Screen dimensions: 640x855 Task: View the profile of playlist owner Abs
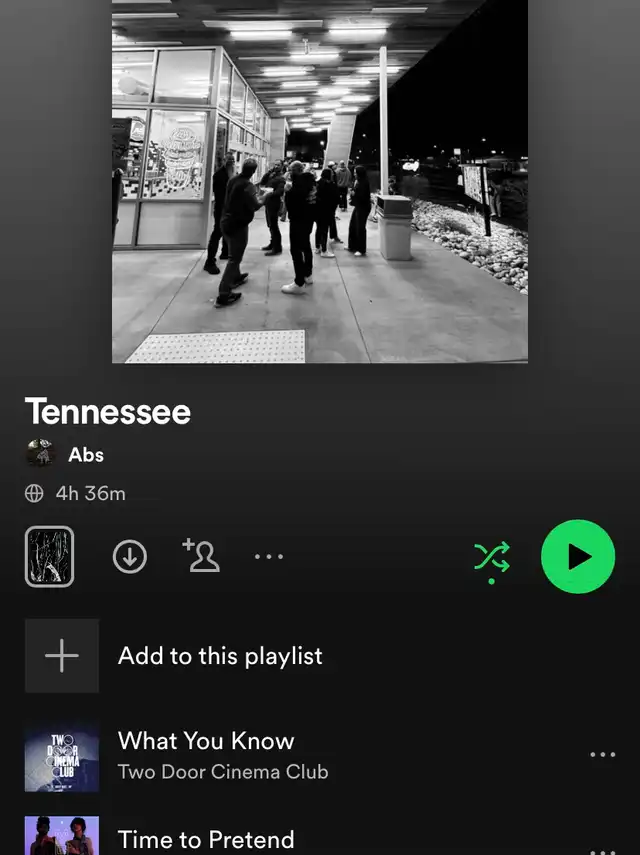click(85, 454)
